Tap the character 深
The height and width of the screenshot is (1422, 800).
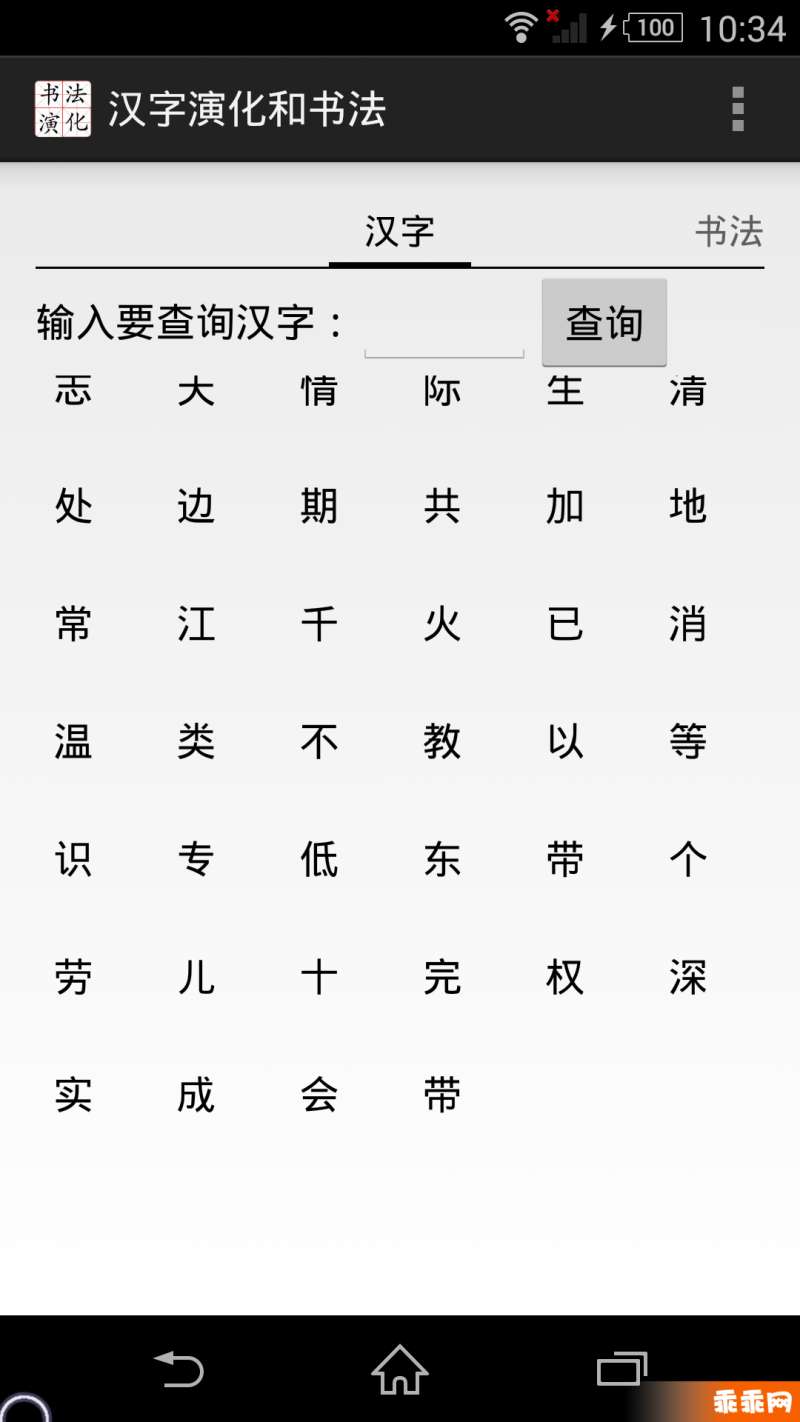(688, 978)
